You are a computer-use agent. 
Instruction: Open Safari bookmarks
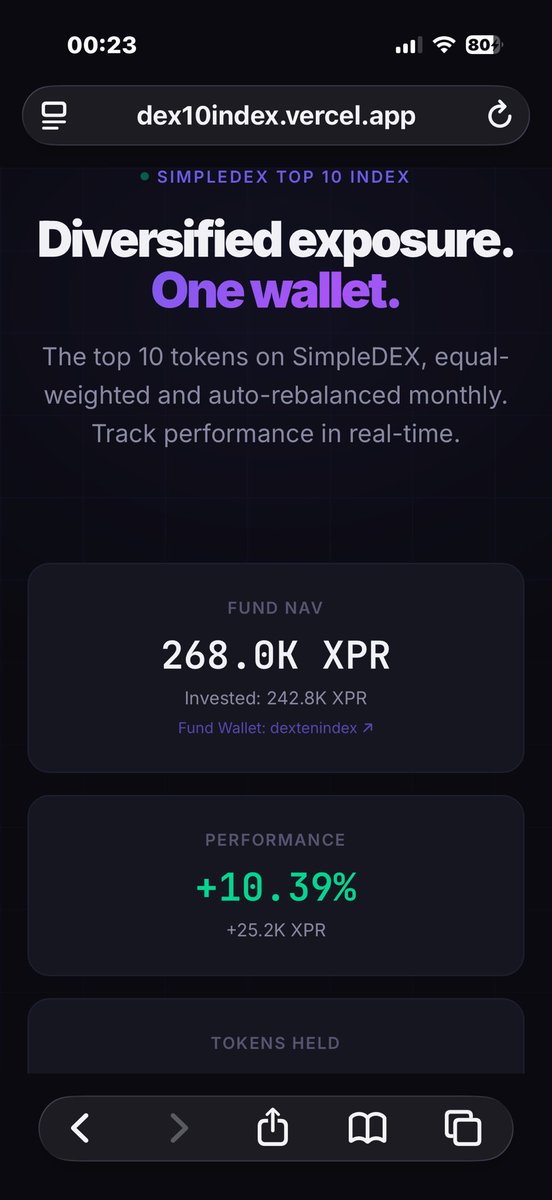[x=367, y=1129]
